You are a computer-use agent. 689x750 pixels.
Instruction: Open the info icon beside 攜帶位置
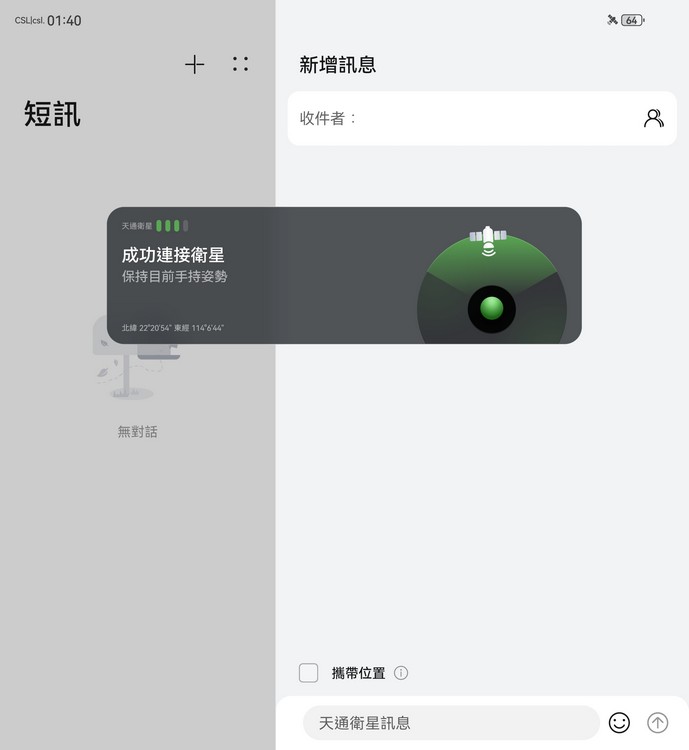[x=401, y=673]
